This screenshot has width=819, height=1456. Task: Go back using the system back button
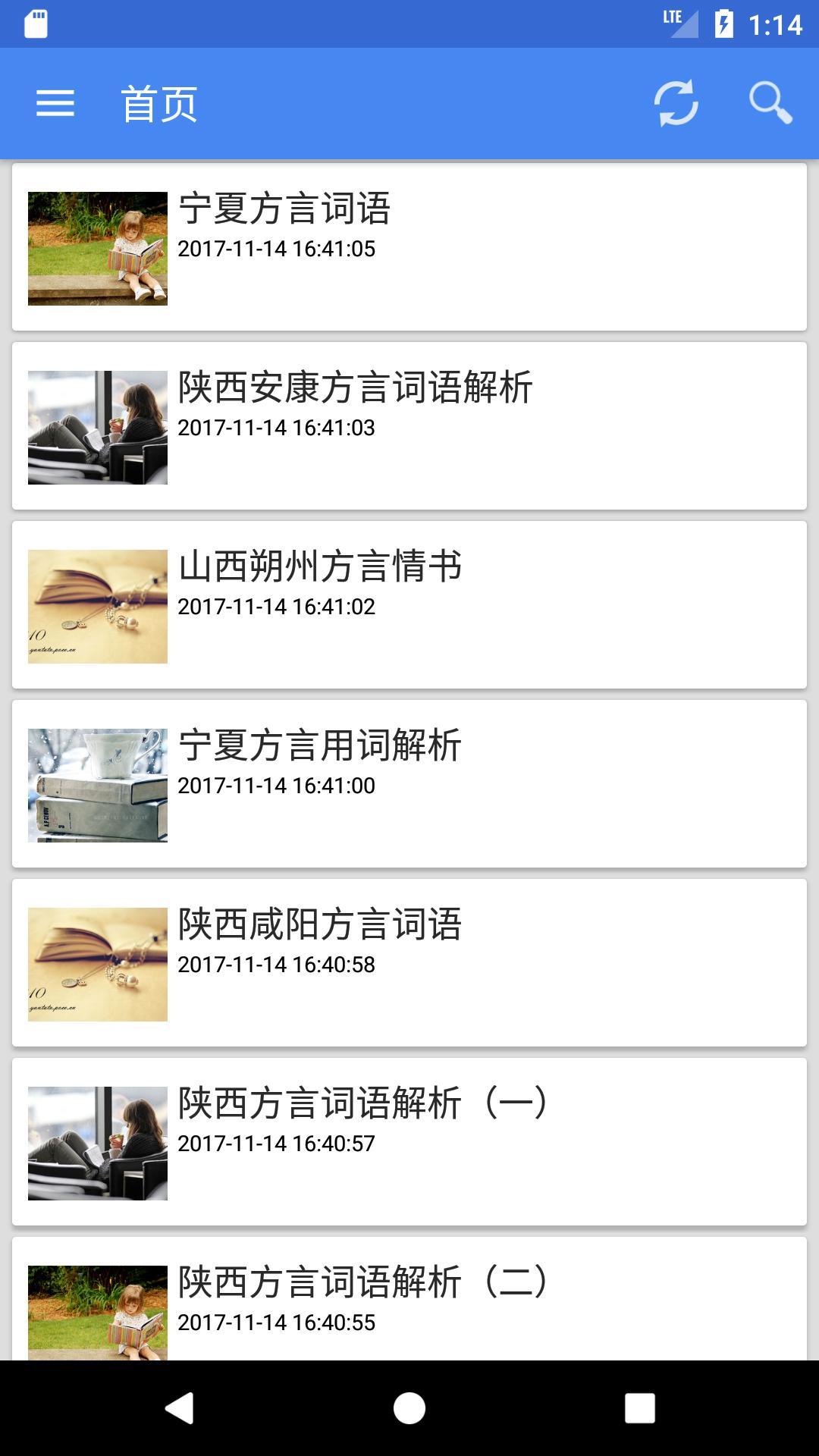coord(180,1408)
